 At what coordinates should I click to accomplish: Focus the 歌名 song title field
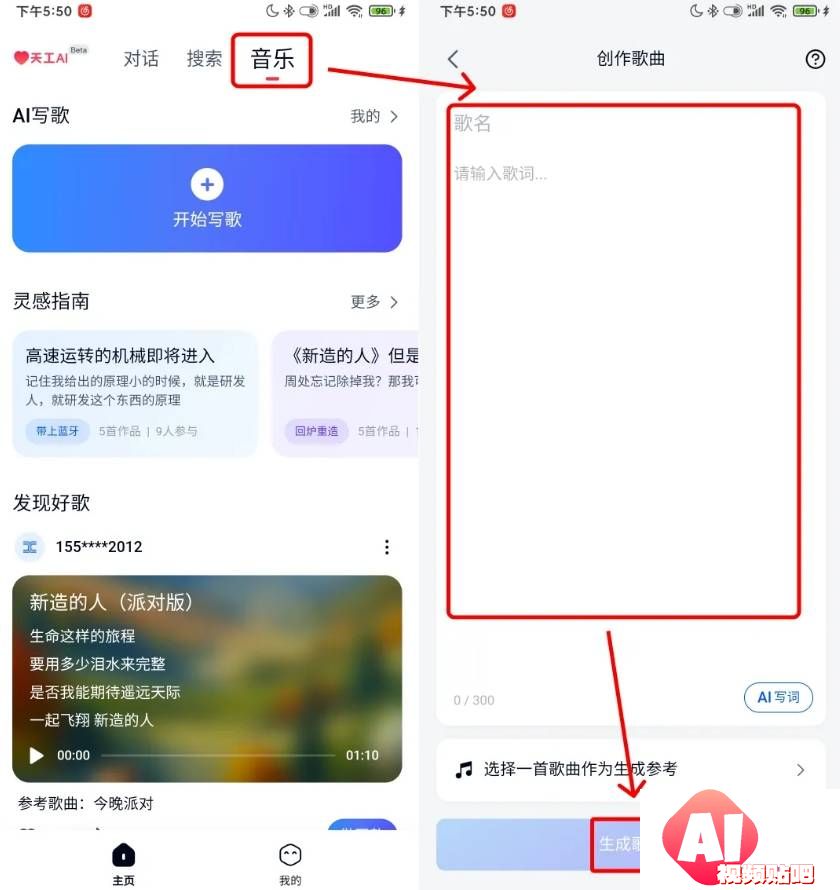point(620,124)
